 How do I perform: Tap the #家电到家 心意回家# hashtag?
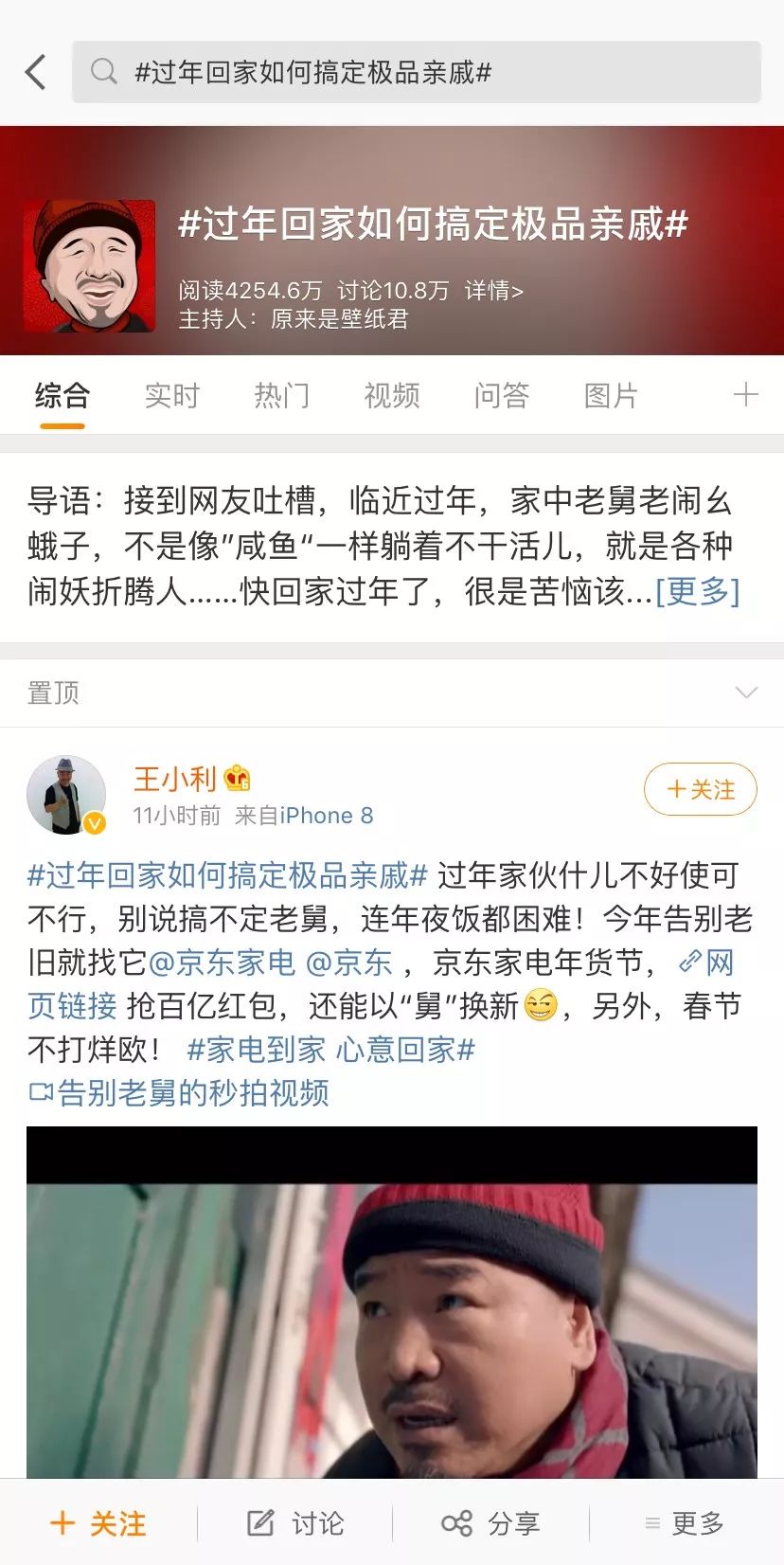(x=330, y=1050)
